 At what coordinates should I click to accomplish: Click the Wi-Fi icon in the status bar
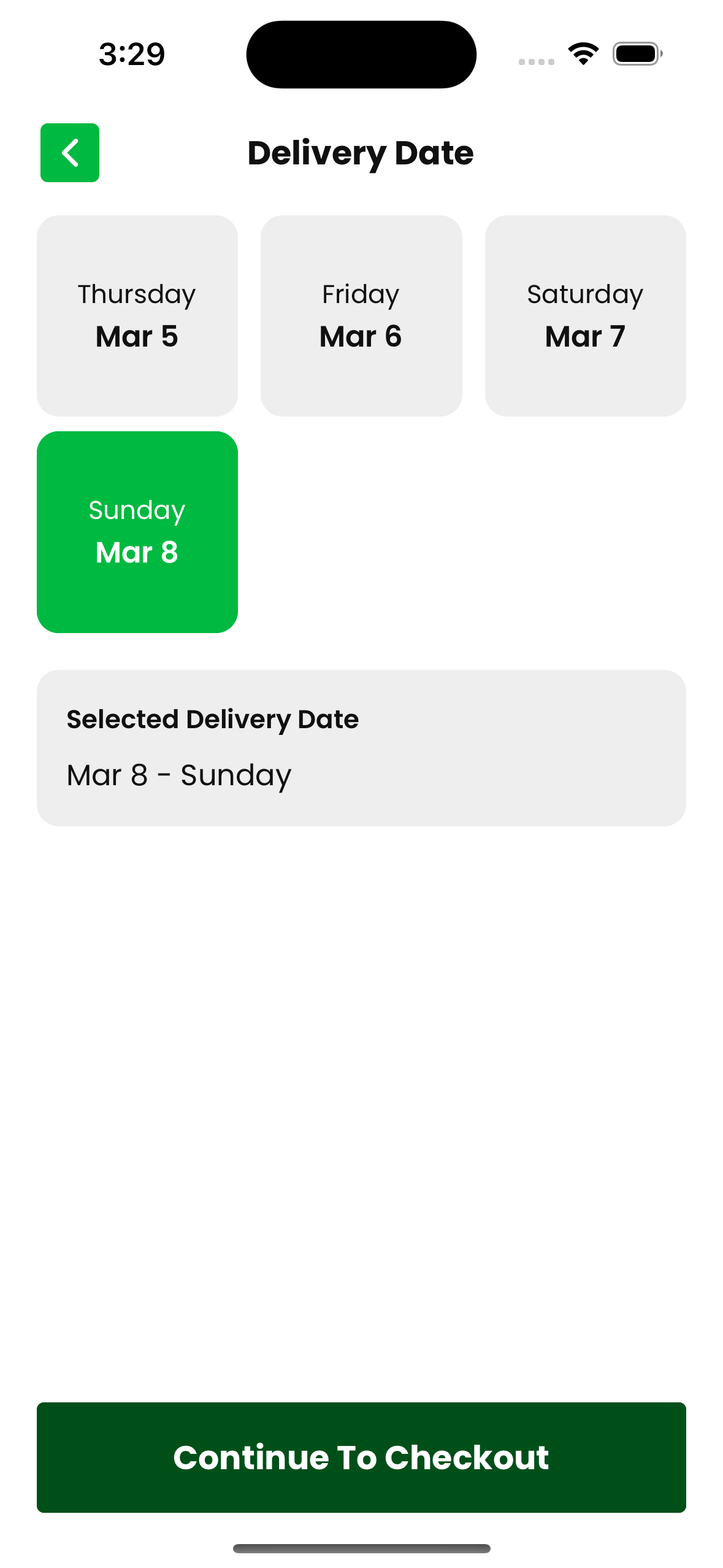(582, 54)
